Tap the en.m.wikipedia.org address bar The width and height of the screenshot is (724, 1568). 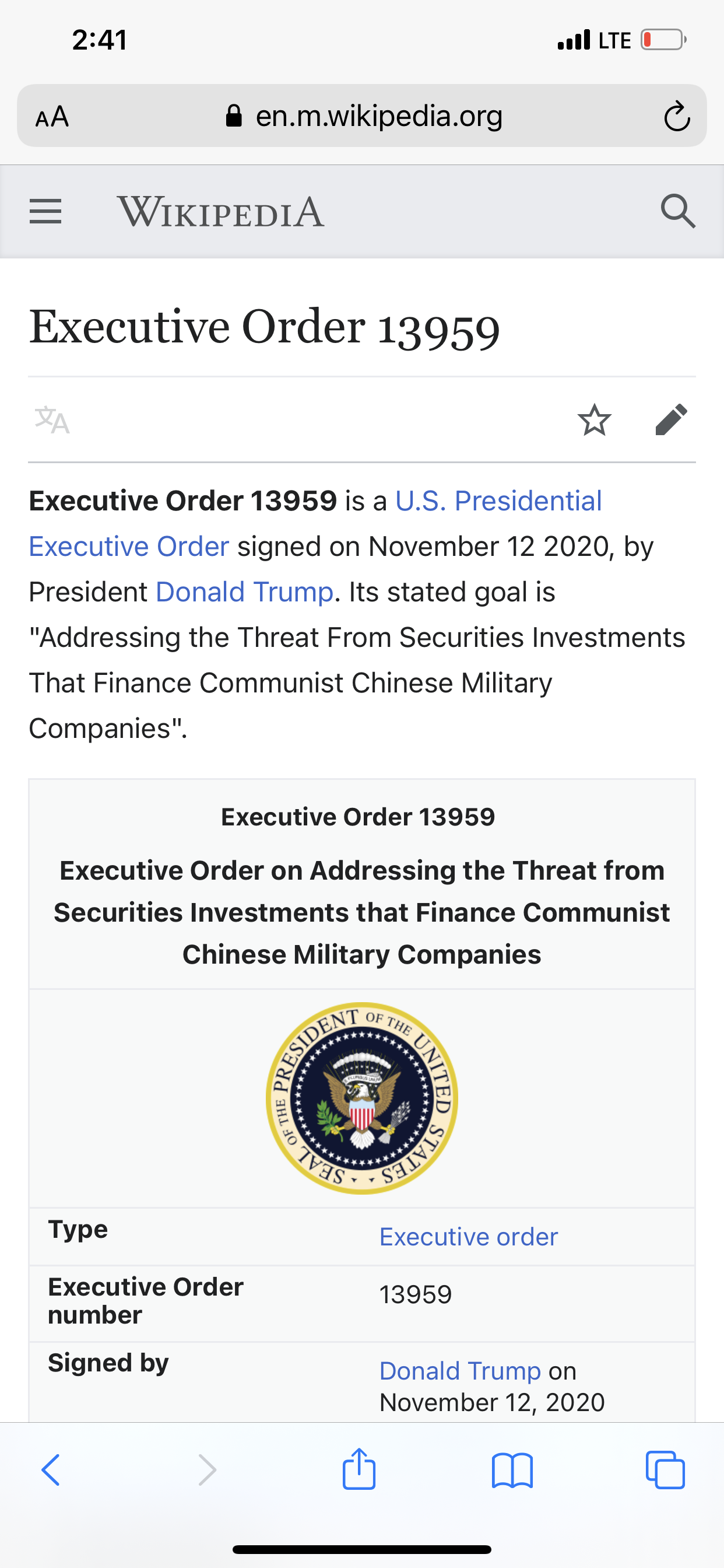365,116
